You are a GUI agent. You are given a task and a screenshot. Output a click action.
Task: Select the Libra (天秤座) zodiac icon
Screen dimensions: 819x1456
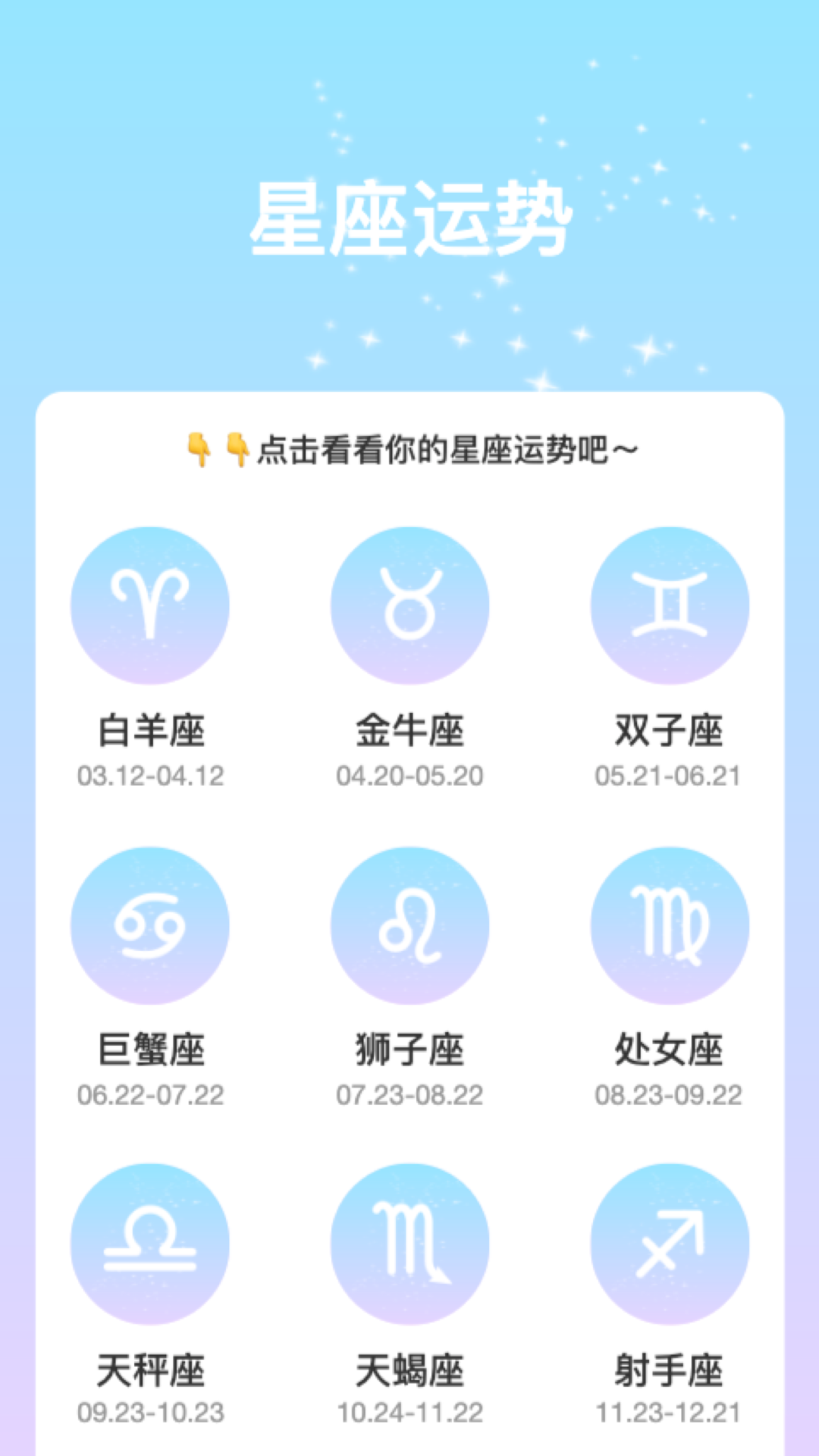(x=149, y=1241)
